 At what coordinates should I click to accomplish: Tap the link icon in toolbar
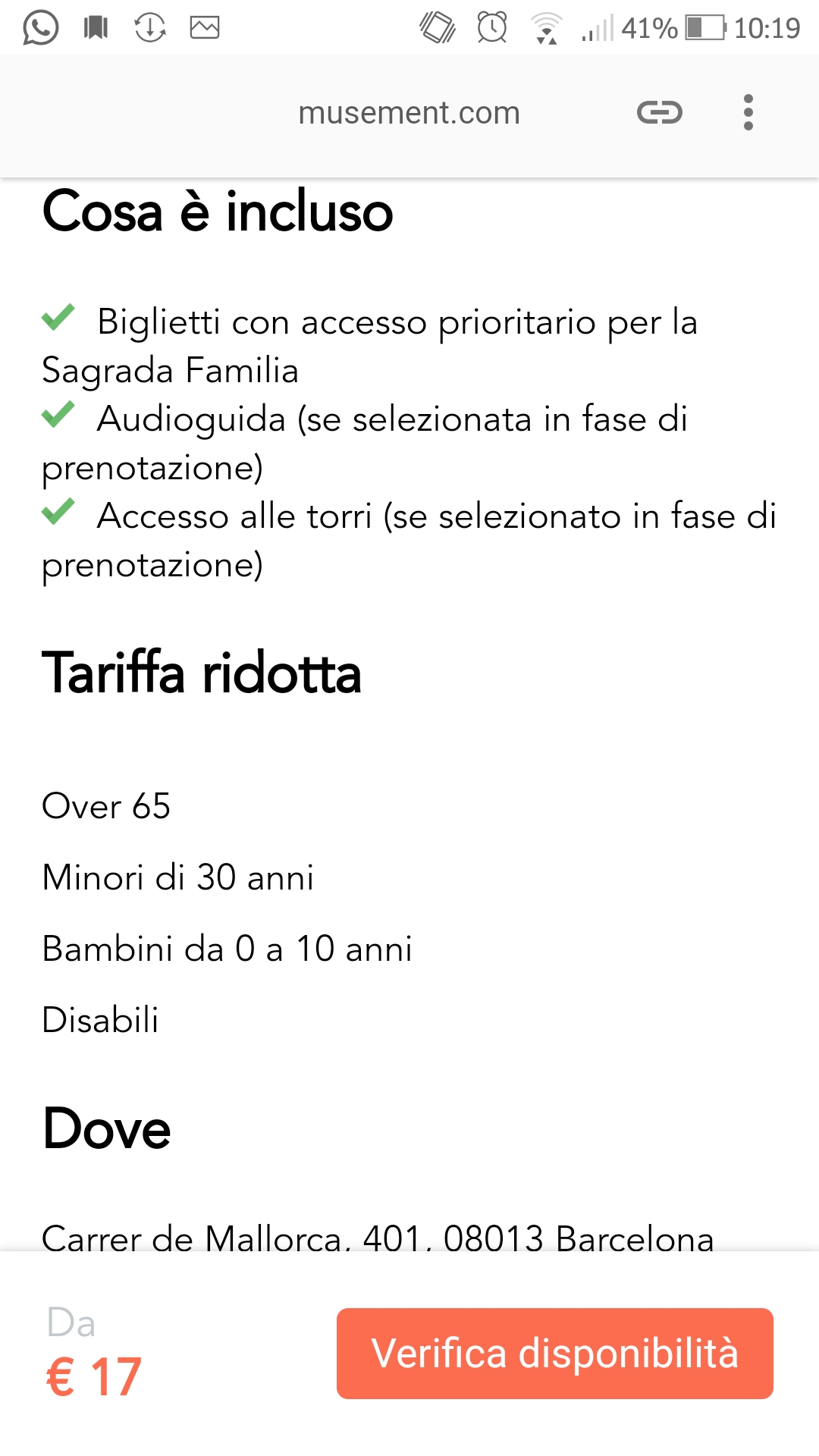(659, 113)
